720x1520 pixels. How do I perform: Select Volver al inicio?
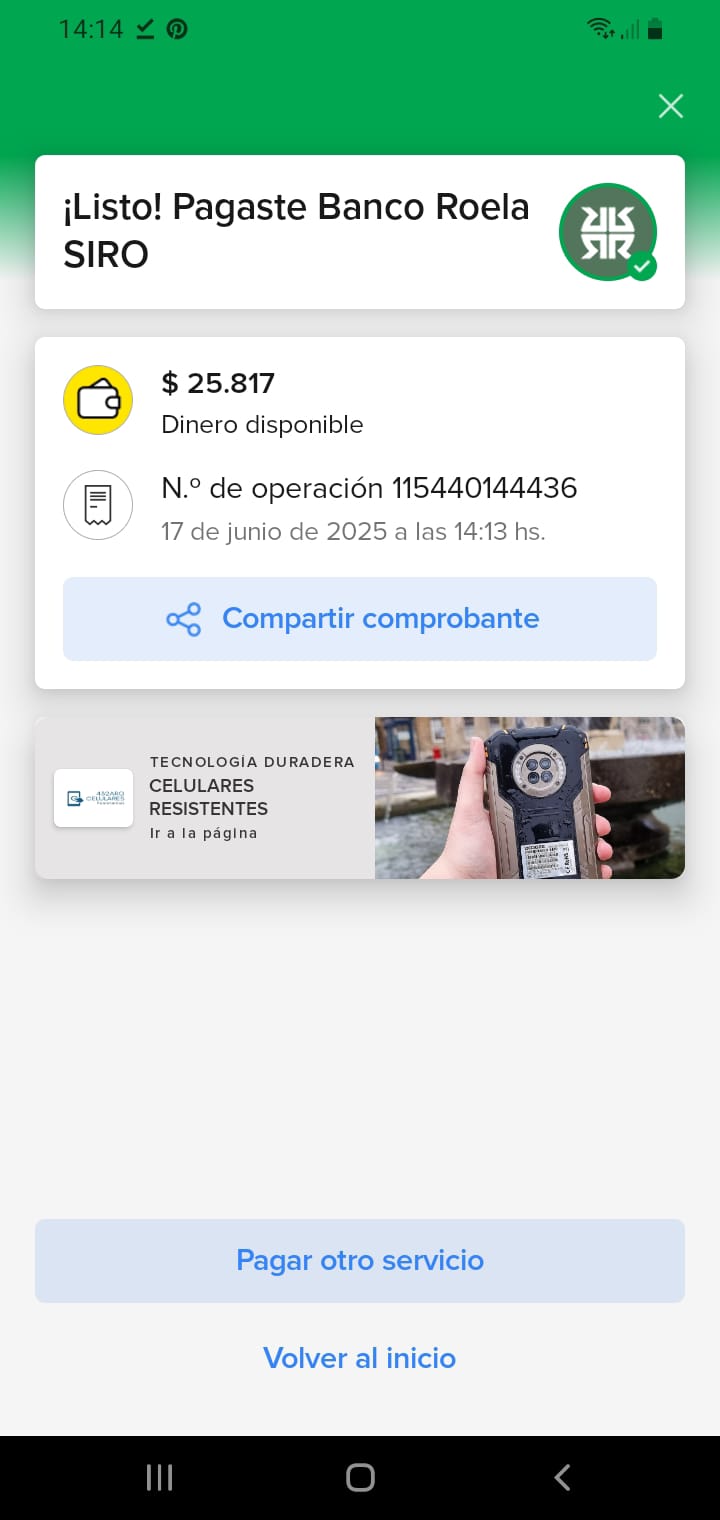click(360, 1358)
